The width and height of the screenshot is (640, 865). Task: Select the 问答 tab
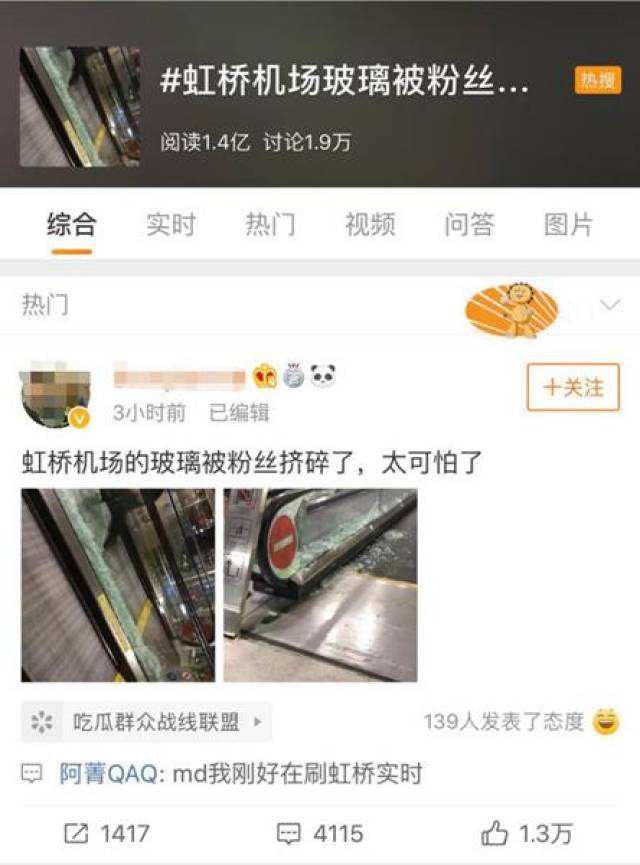coord(469,224)
